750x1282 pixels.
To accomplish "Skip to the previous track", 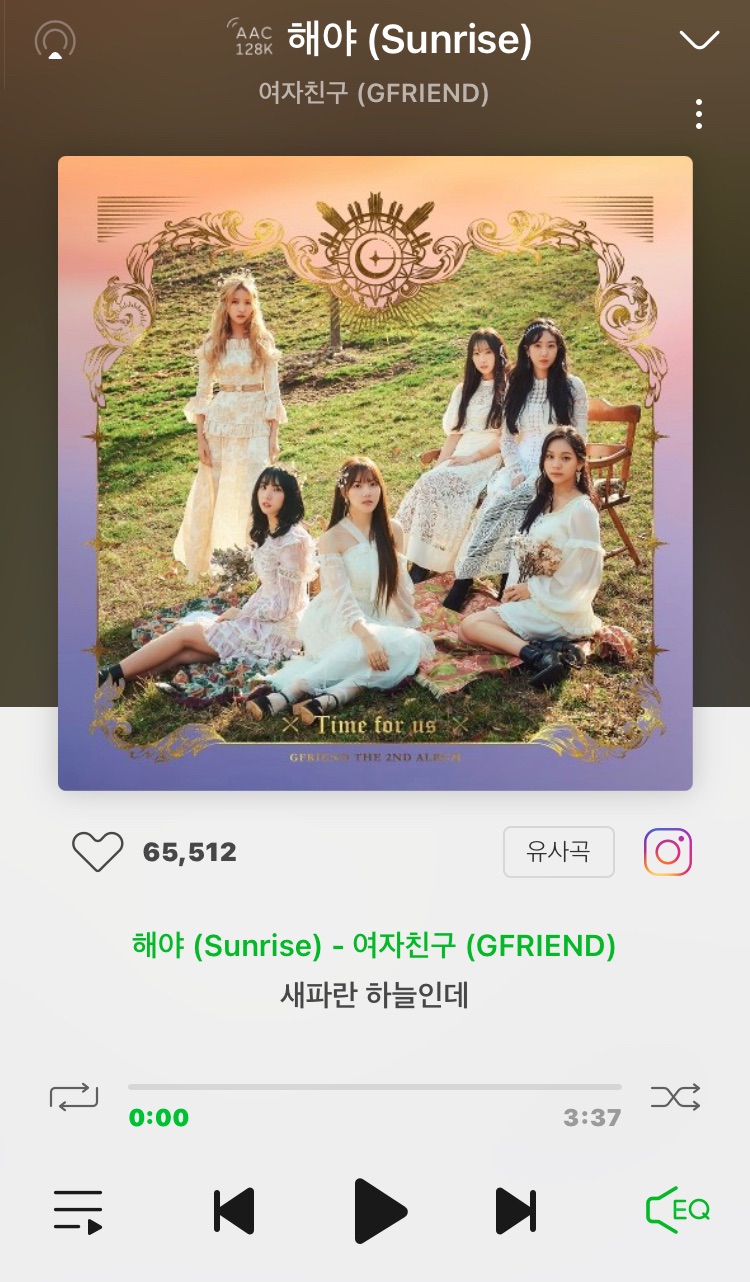I will tap(234, 1211).
